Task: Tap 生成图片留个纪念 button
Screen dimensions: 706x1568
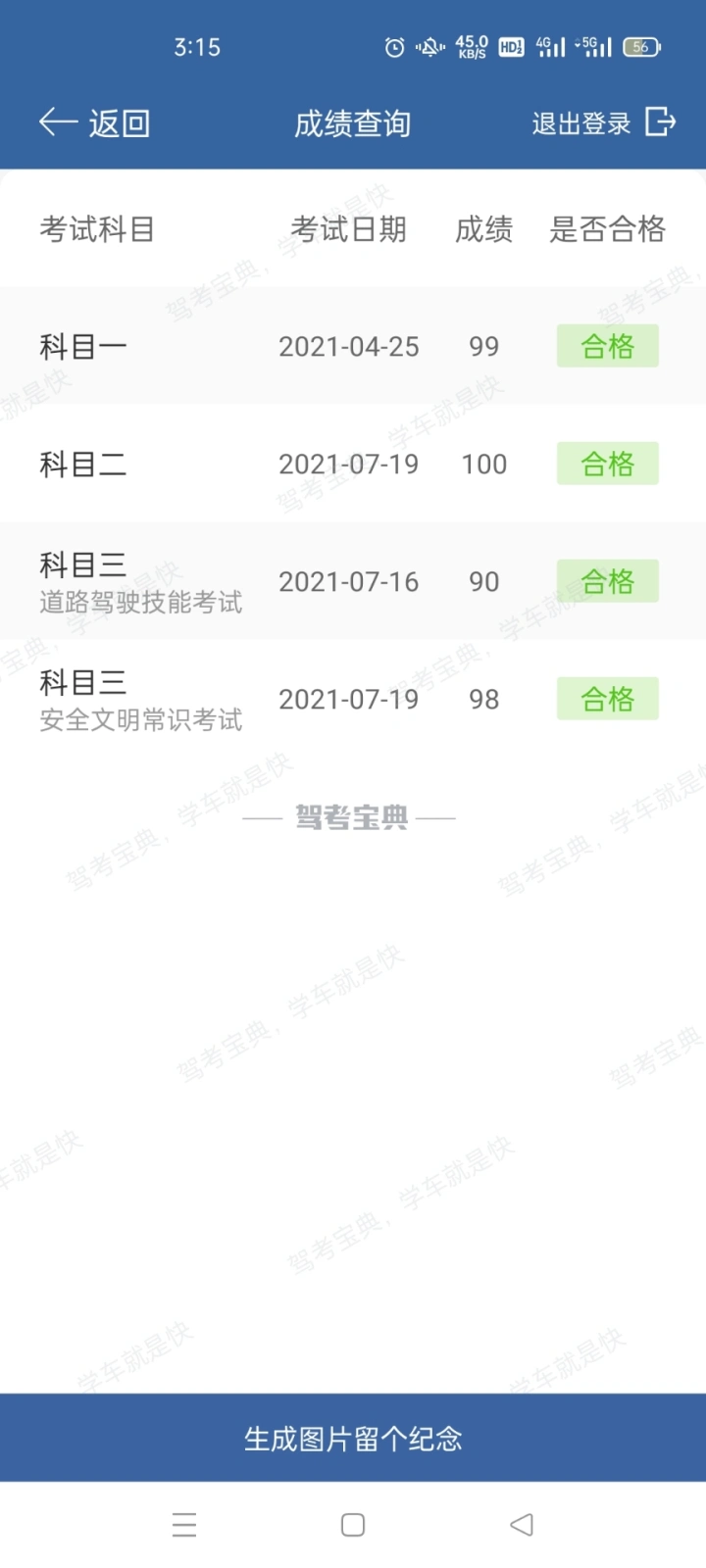Action: [x=353, y=1438]
